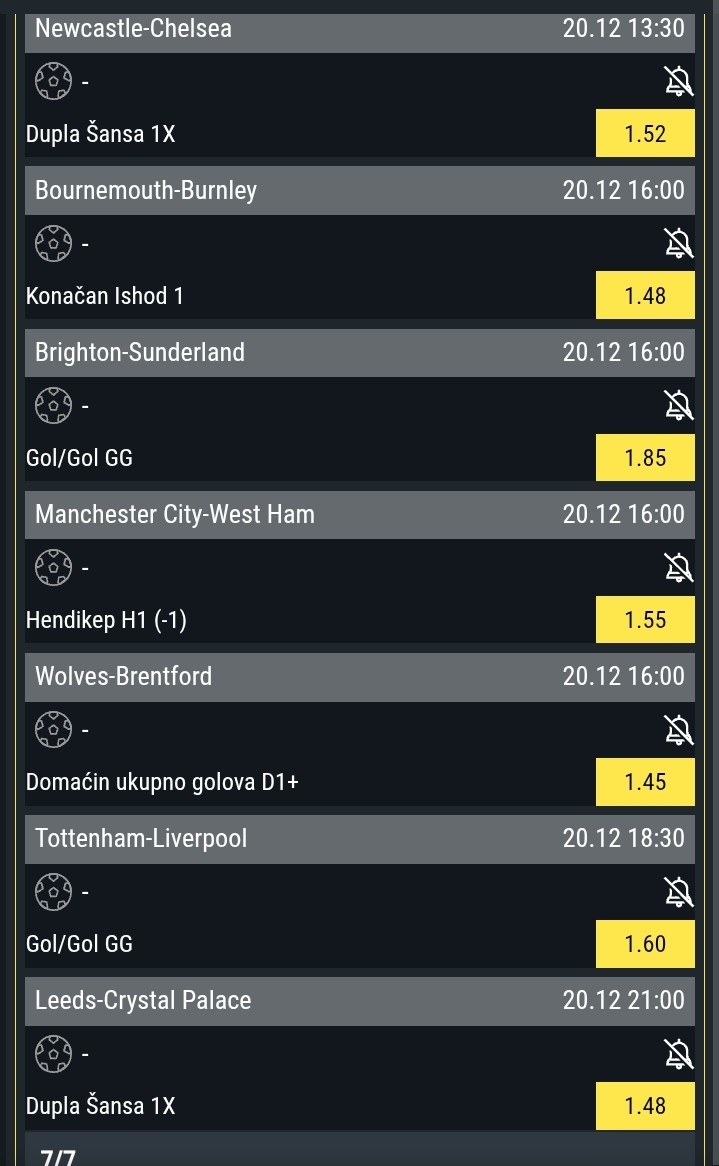Image resolution: width=719 pixels, height=1166 pixels.
Task: Enable notifications for Newcastle-Chelsea match
Action: click(x=679, y=81)
